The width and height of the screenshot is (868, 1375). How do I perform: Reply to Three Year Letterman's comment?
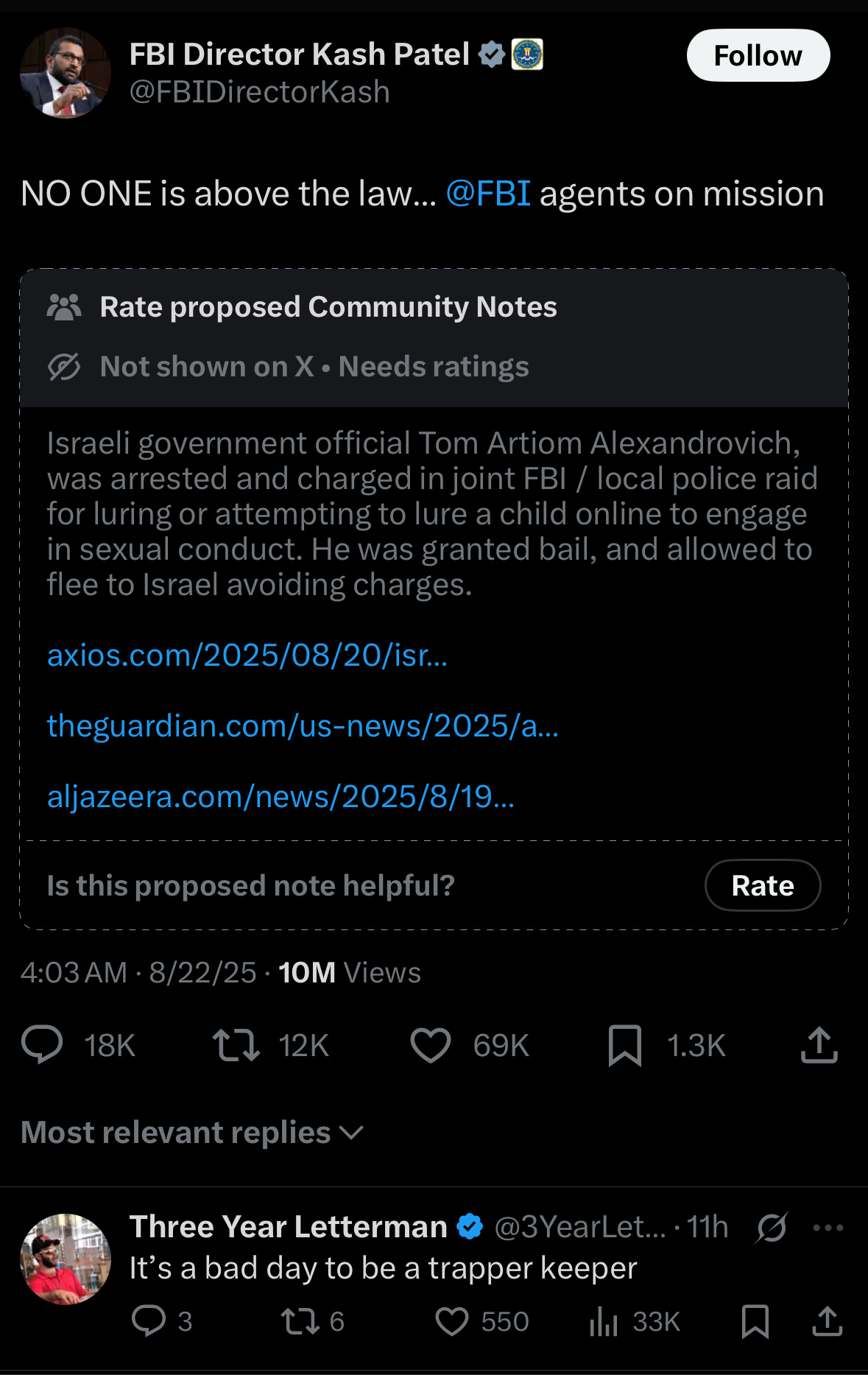(x=149, y=1321)
